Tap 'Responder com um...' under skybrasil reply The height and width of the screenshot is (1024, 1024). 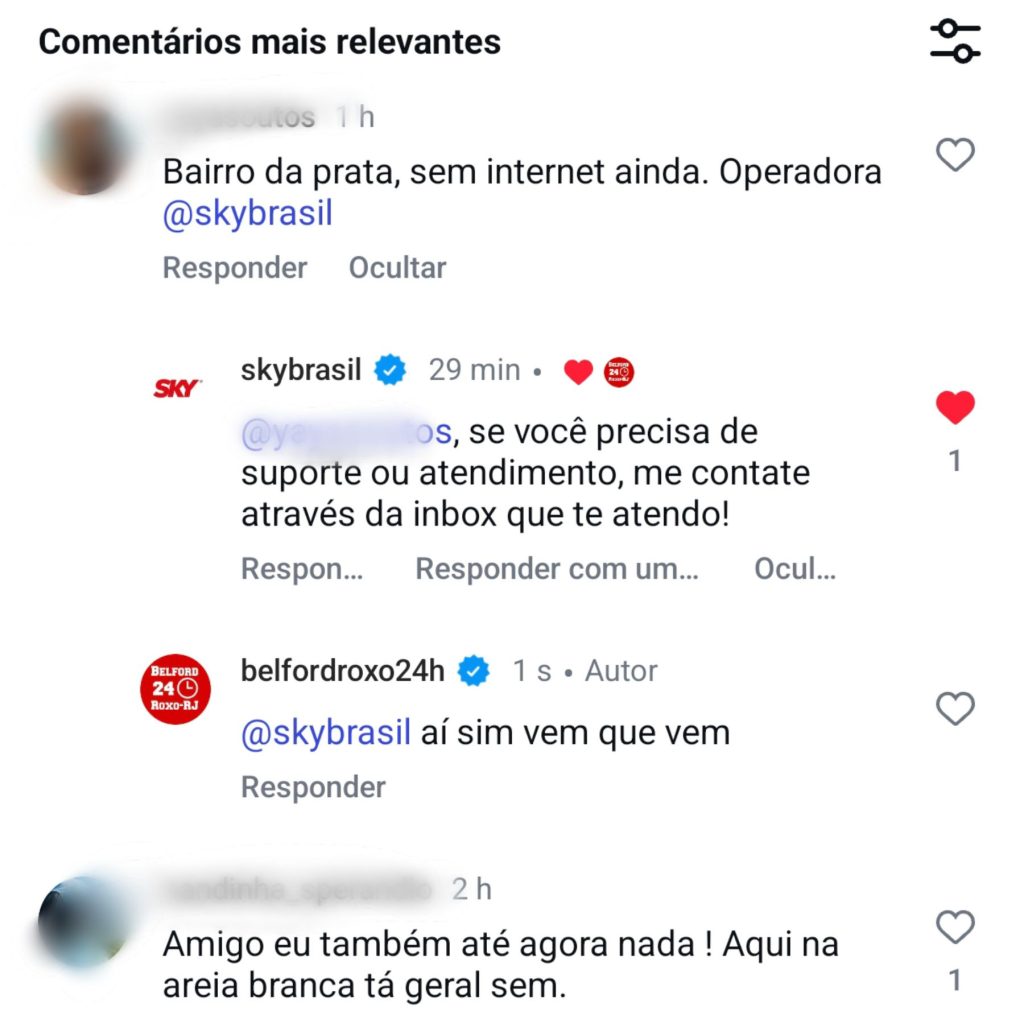[556, 570]
